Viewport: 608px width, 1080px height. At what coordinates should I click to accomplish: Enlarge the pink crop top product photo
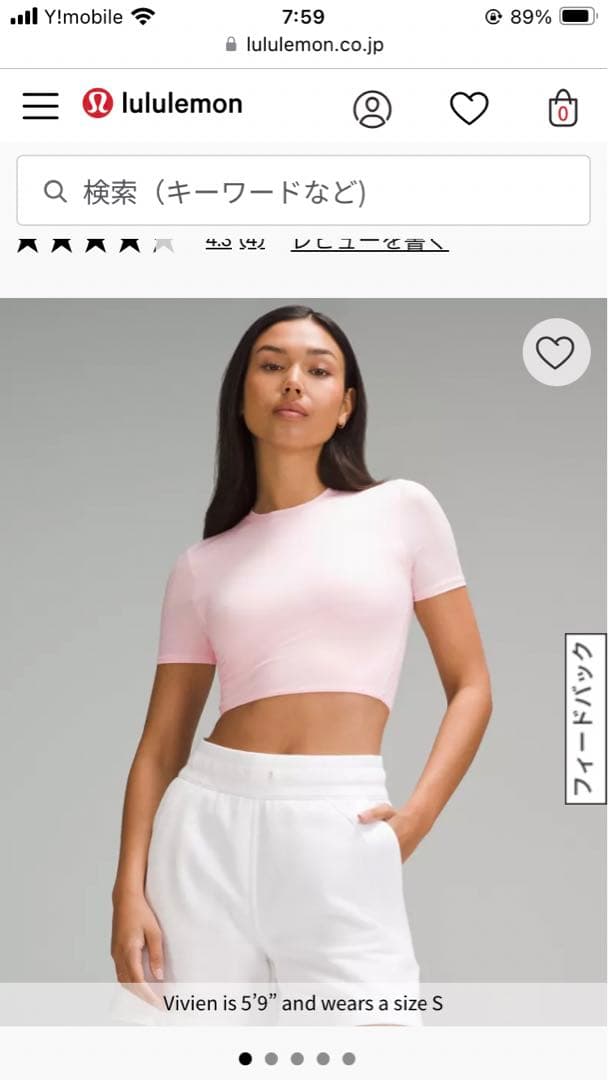[x=300, y=620]
